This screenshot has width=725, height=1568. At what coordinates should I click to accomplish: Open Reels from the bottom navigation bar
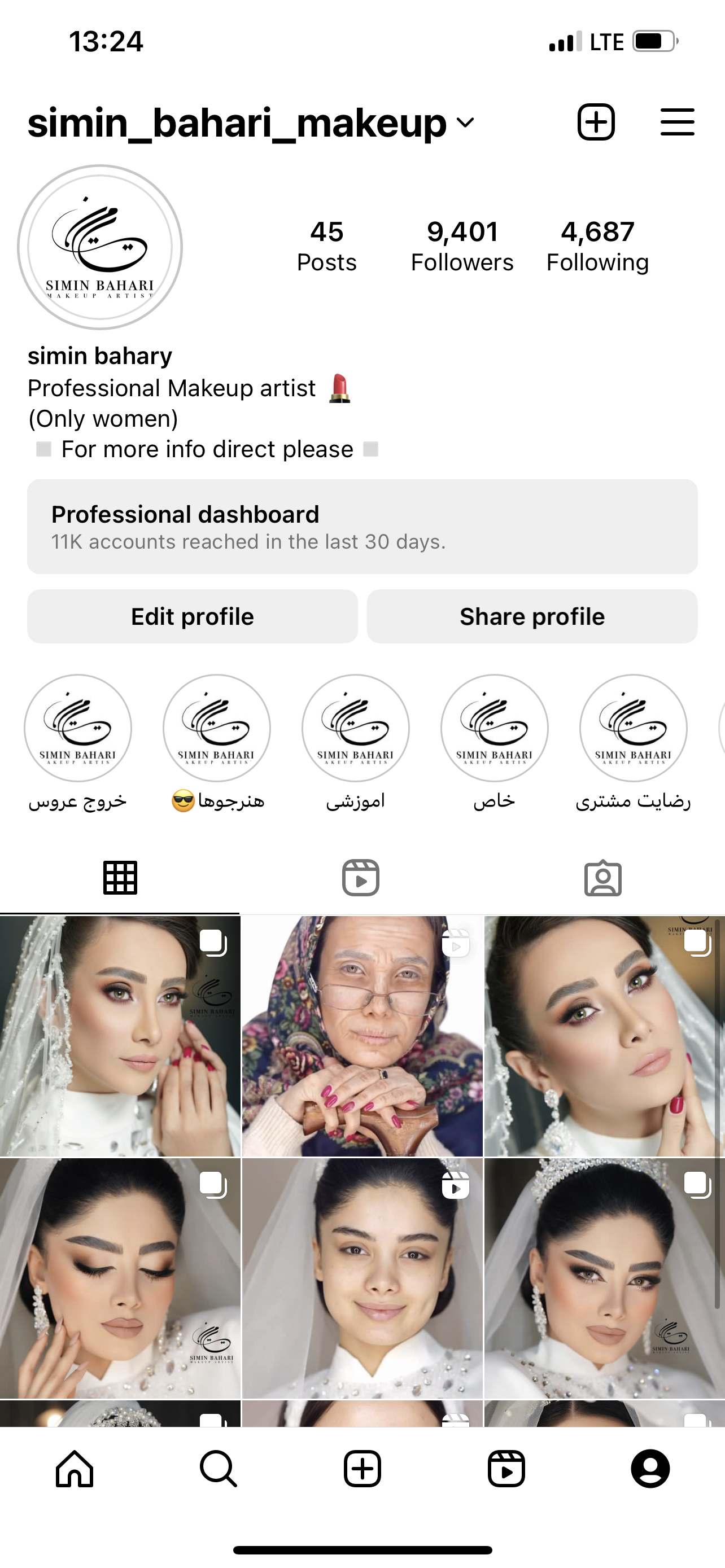click(x=506, y=1468)
